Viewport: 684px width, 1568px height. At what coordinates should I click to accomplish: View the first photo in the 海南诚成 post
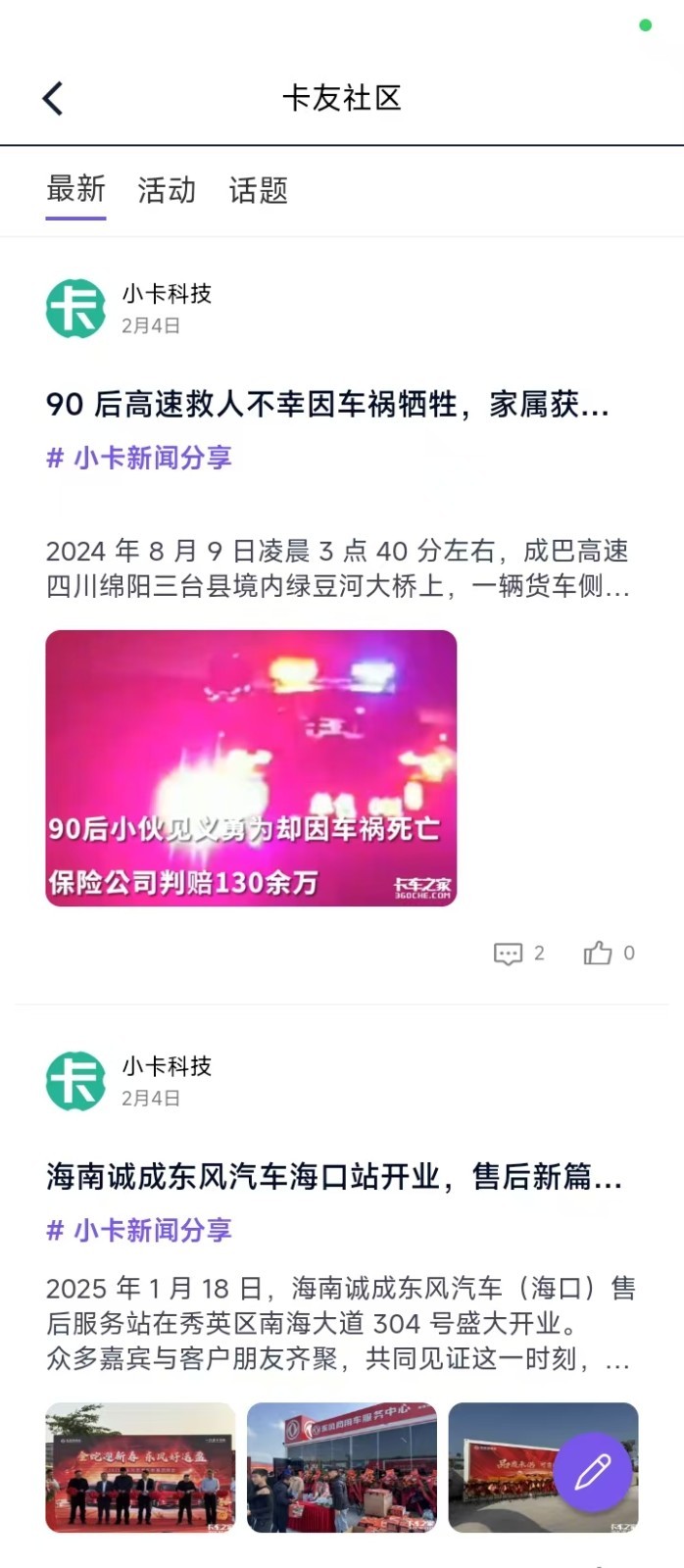pos(140,1467)
